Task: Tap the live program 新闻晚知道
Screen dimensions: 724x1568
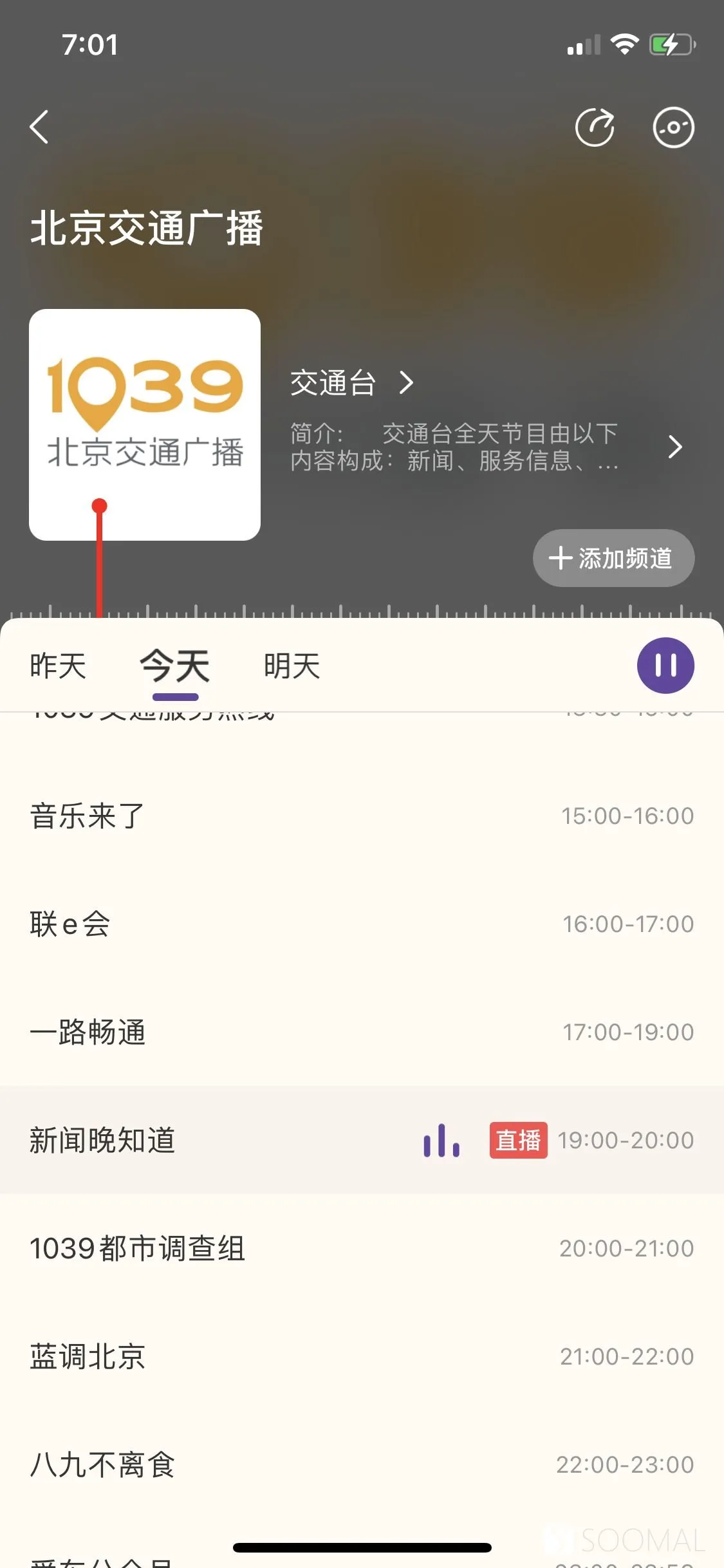Action: 362,1141
